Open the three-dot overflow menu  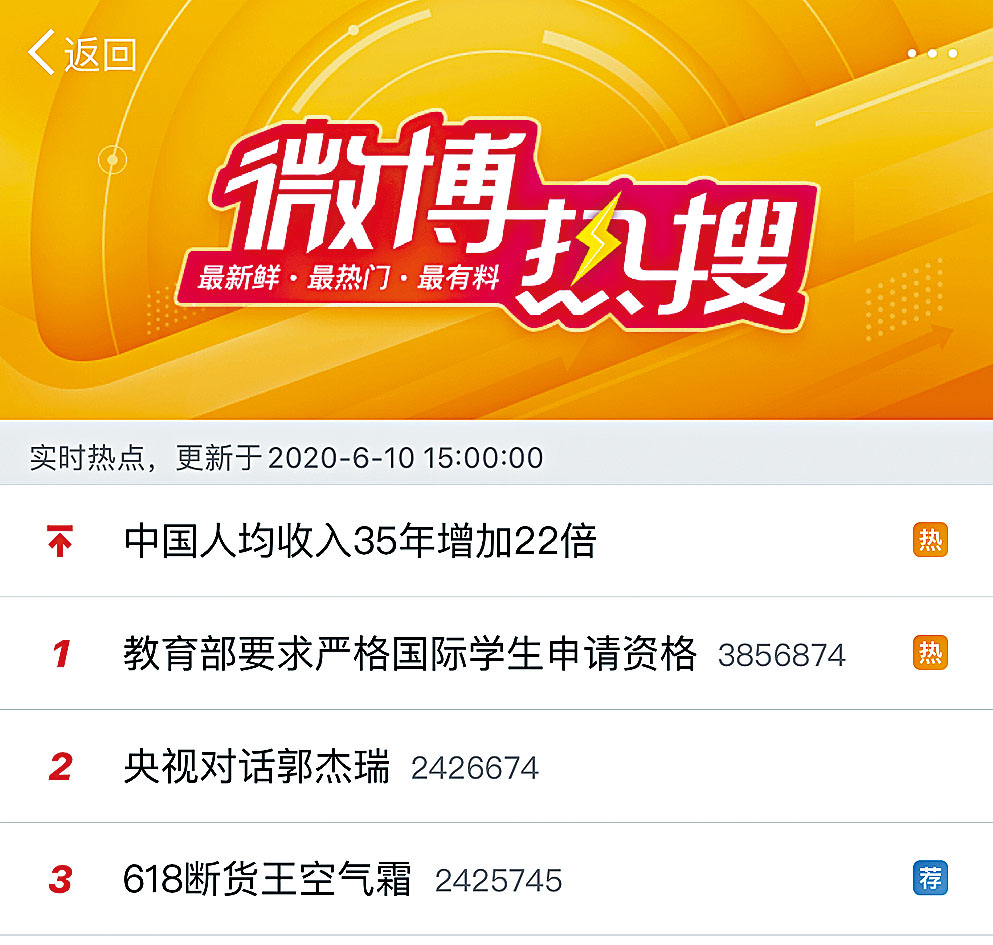[x=932, y=53]
